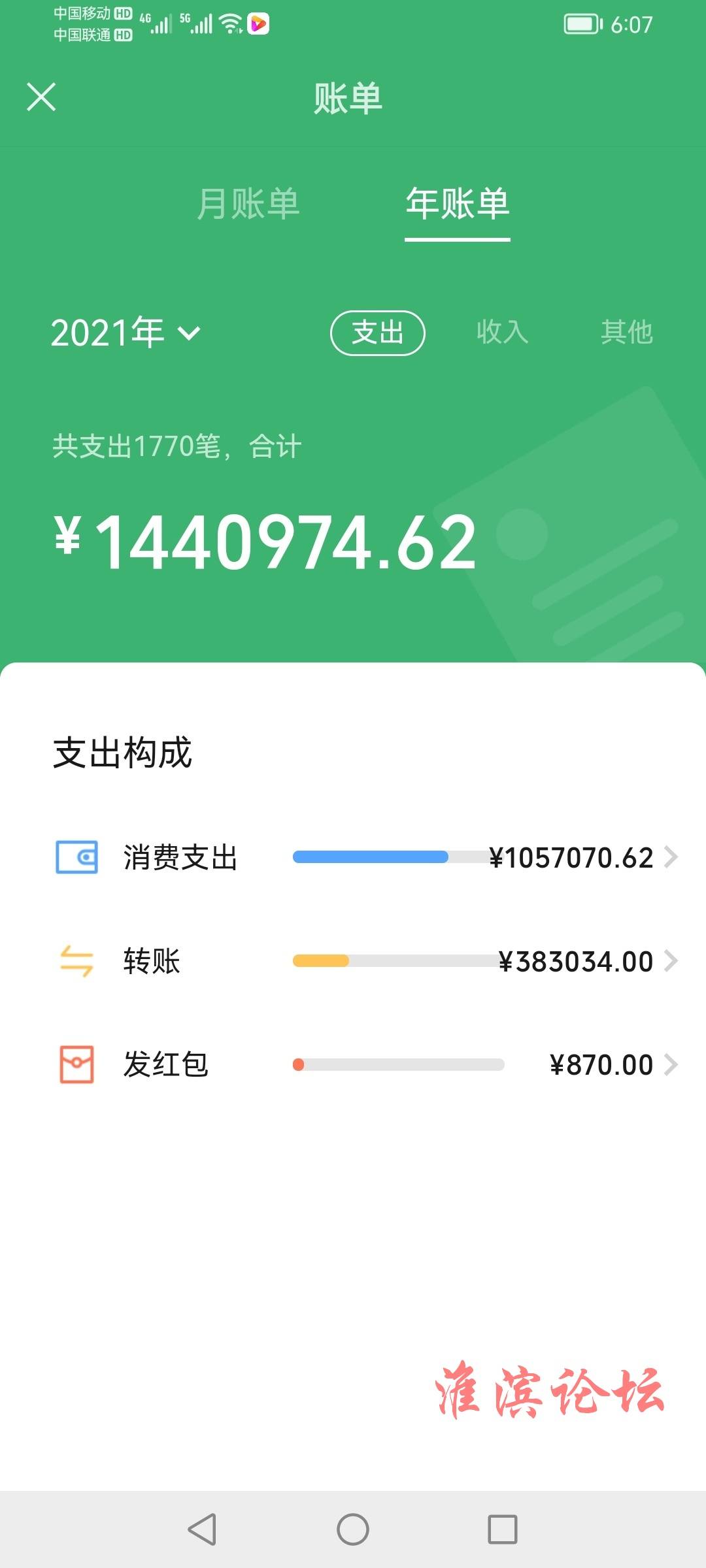This screenshot has height=1568, width=706.
Task: Tap the system home button
Action: click(x=353, y=1529)
